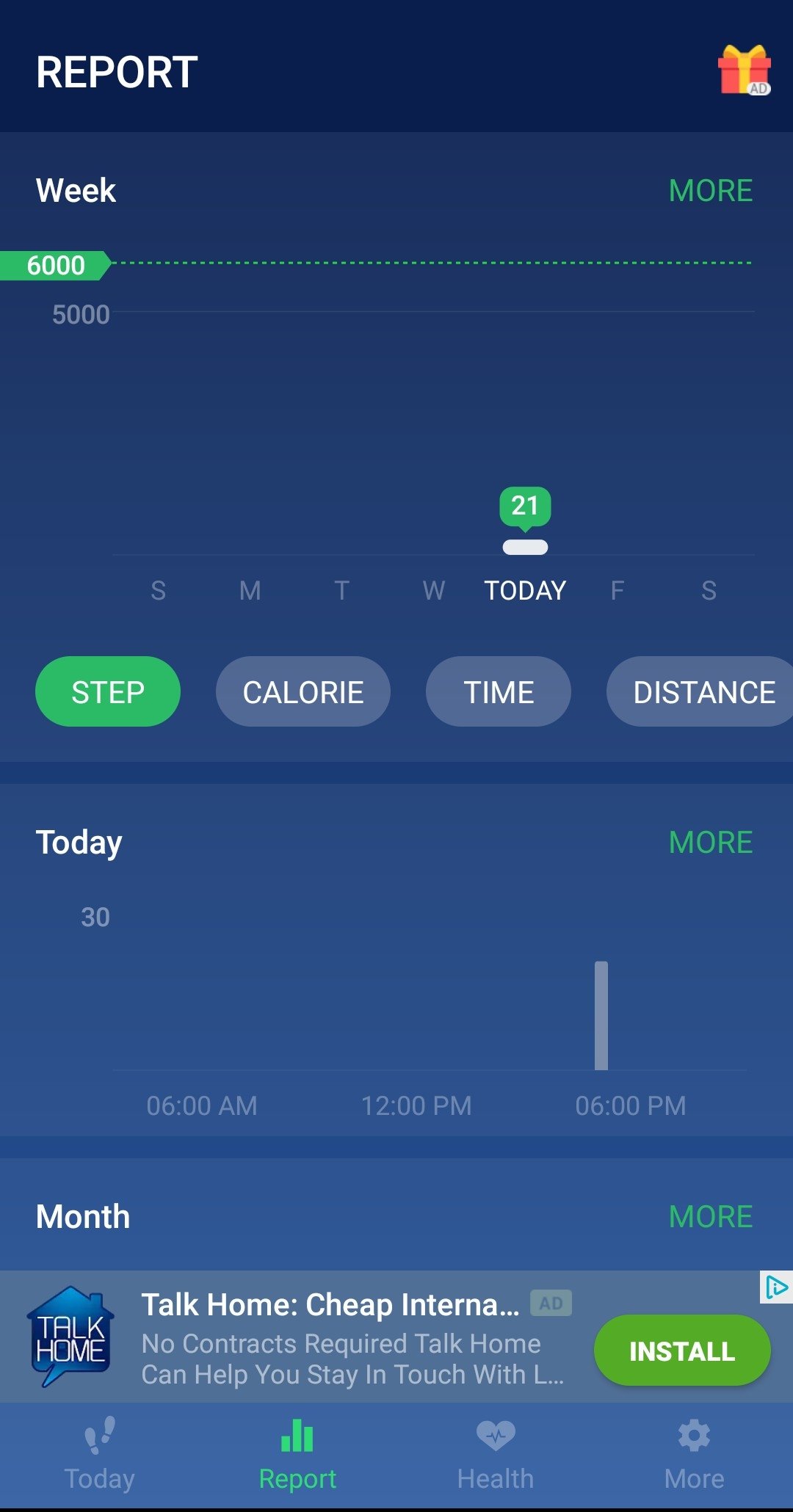Select the STEP chip
Viewport: 793px width, 1512px height.
click(x=108, y=691)
